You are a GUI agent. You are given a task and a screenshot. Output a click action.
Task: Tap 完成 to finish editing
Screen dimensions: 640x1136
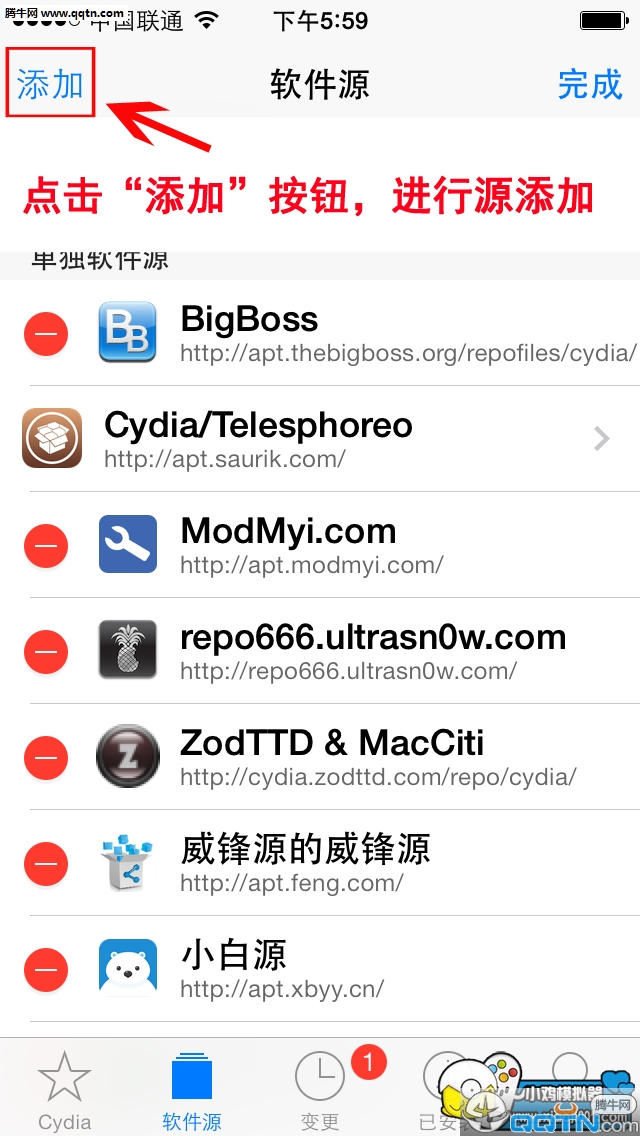pos(589,85)
